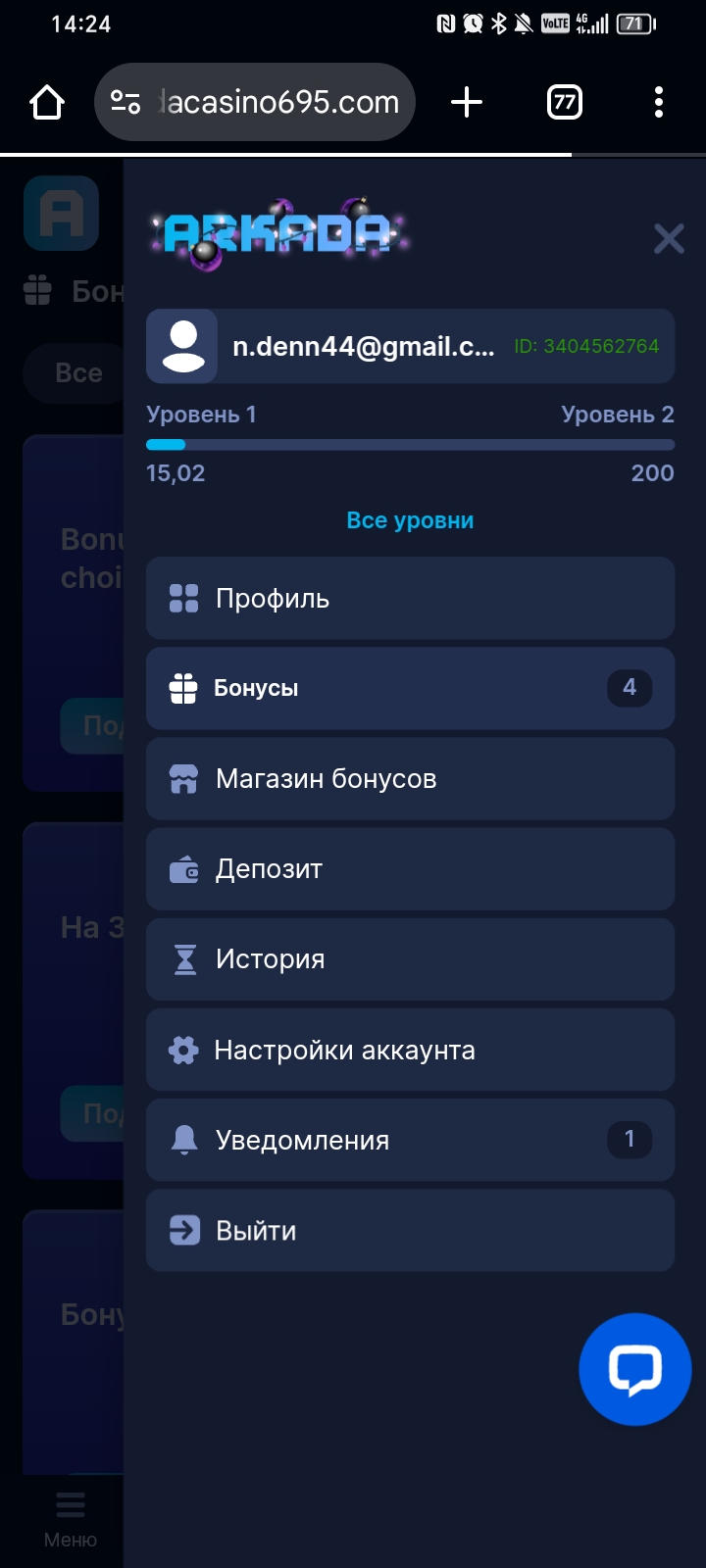706x1568 pixels.
Task: Open Настройки аккаунта
Action: (x=410, y=1050)
